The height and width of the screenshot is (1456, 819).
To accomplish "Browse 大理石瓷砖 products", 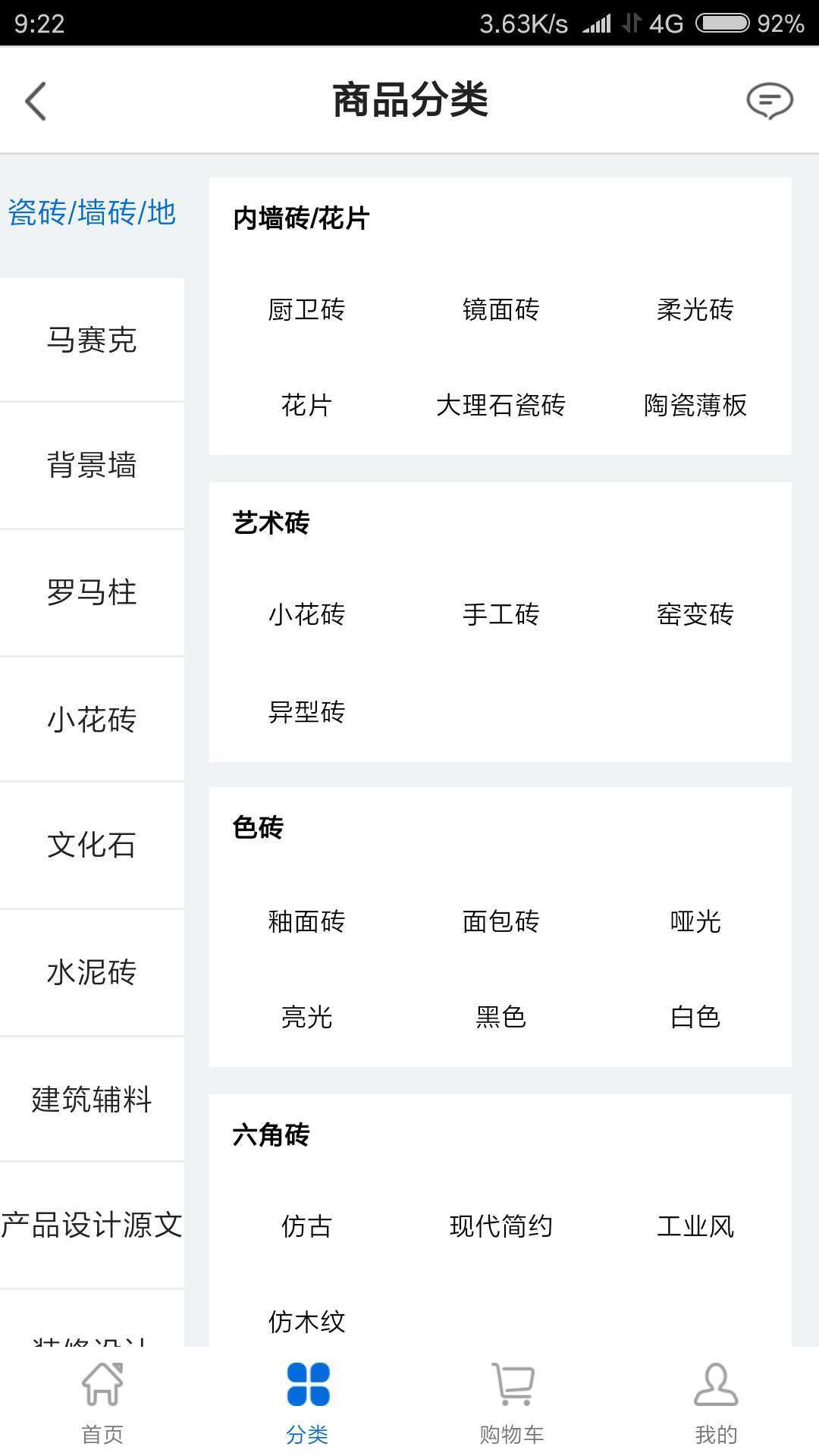I will [500, 405].
